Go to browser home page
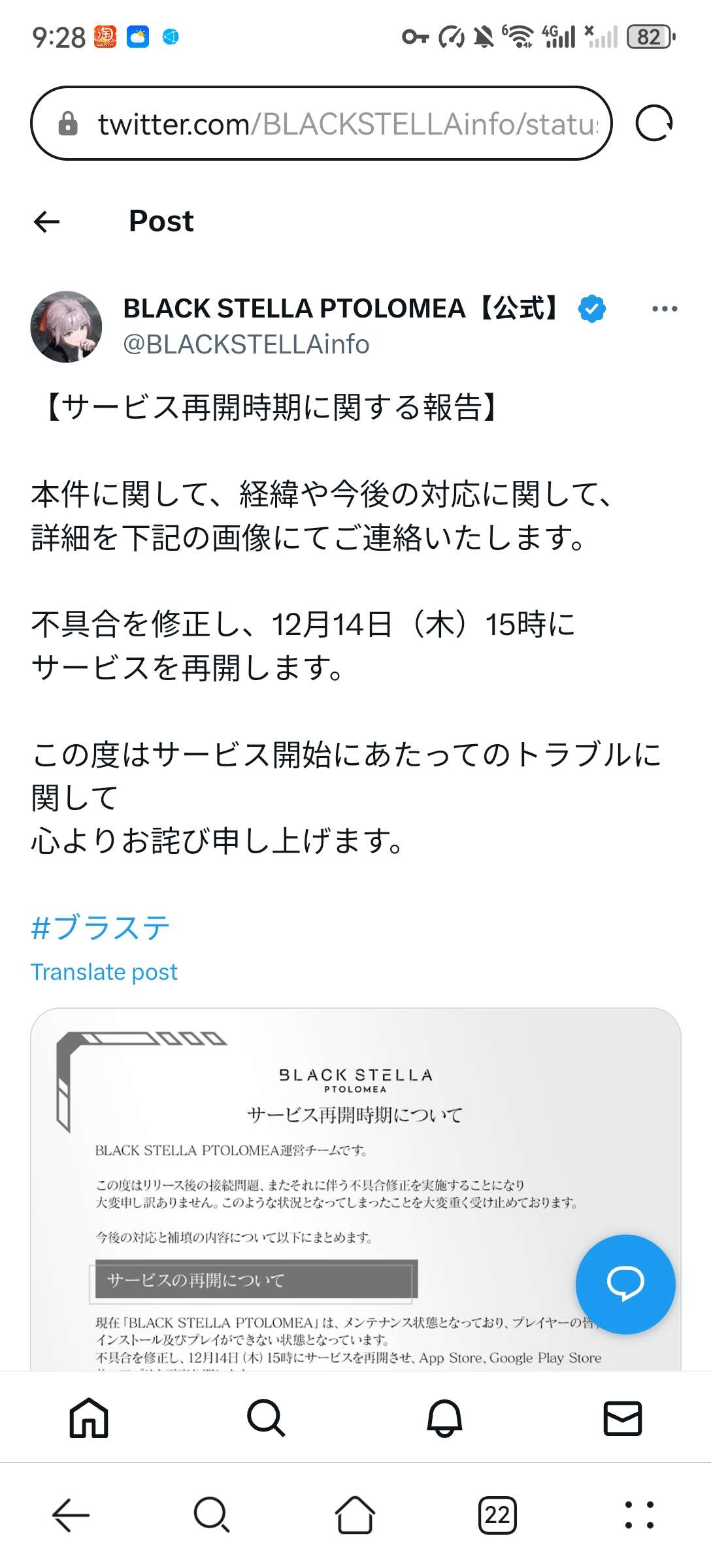711x1568 pixels. point(355,1515)
